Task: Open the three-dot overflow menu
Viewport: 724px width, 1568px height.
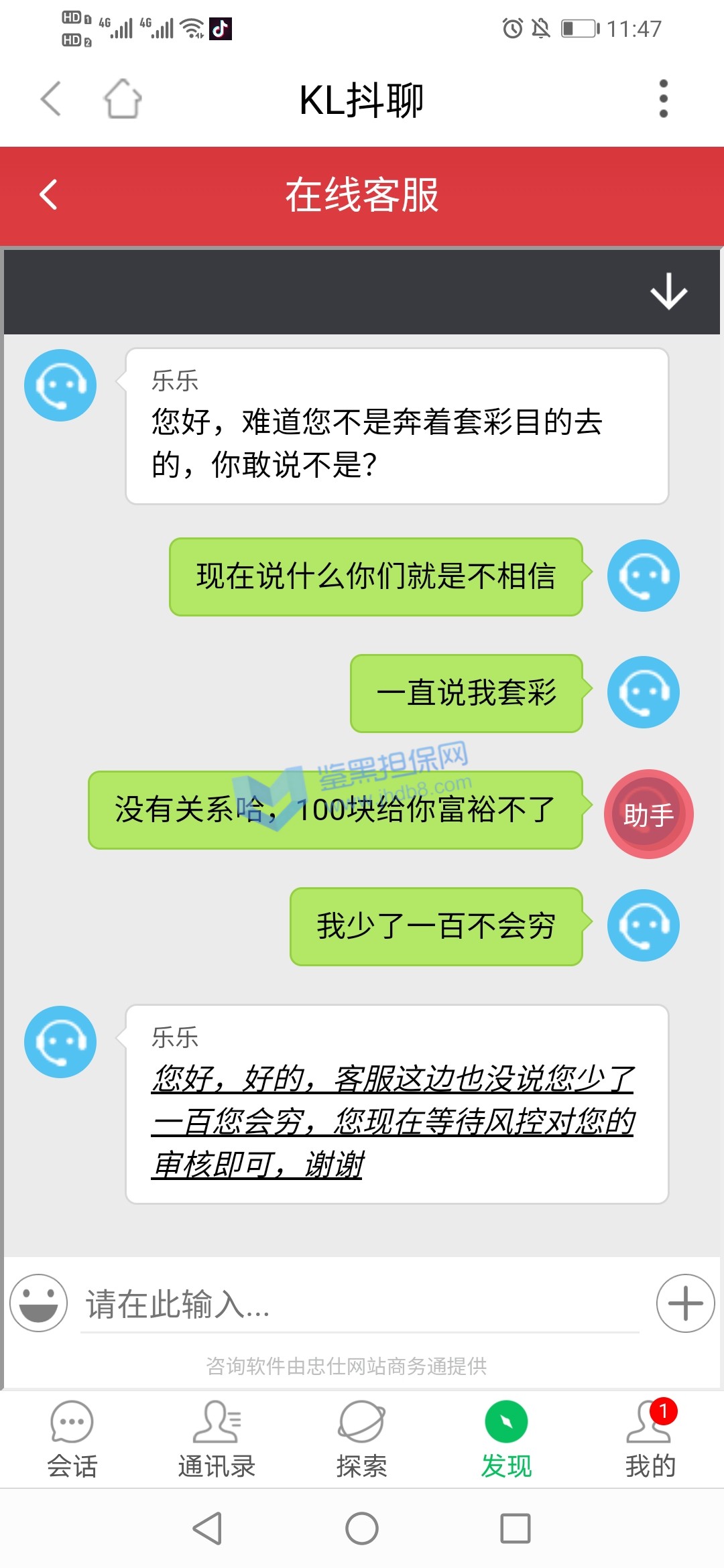Action: coord(663,99)
